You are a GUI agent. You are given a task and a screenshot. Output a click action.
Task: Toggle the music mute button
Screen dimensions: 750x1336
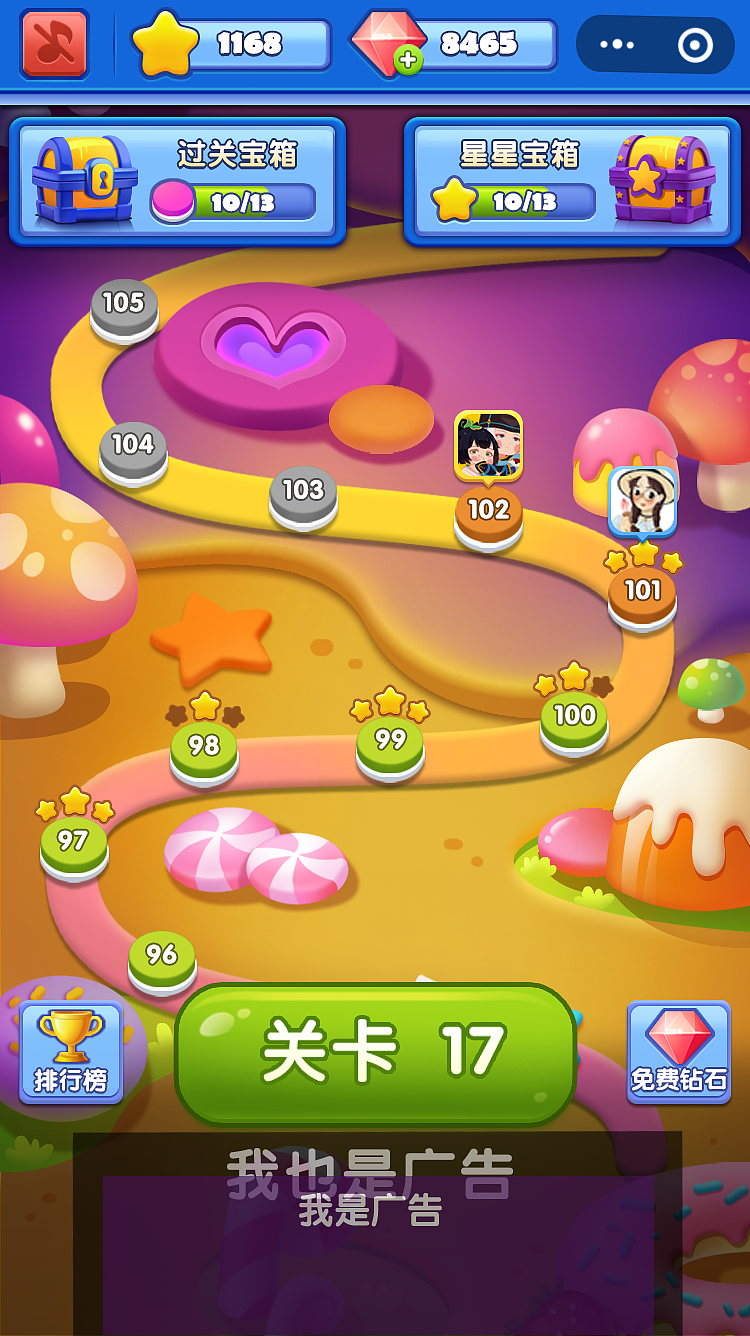[55, 44]
